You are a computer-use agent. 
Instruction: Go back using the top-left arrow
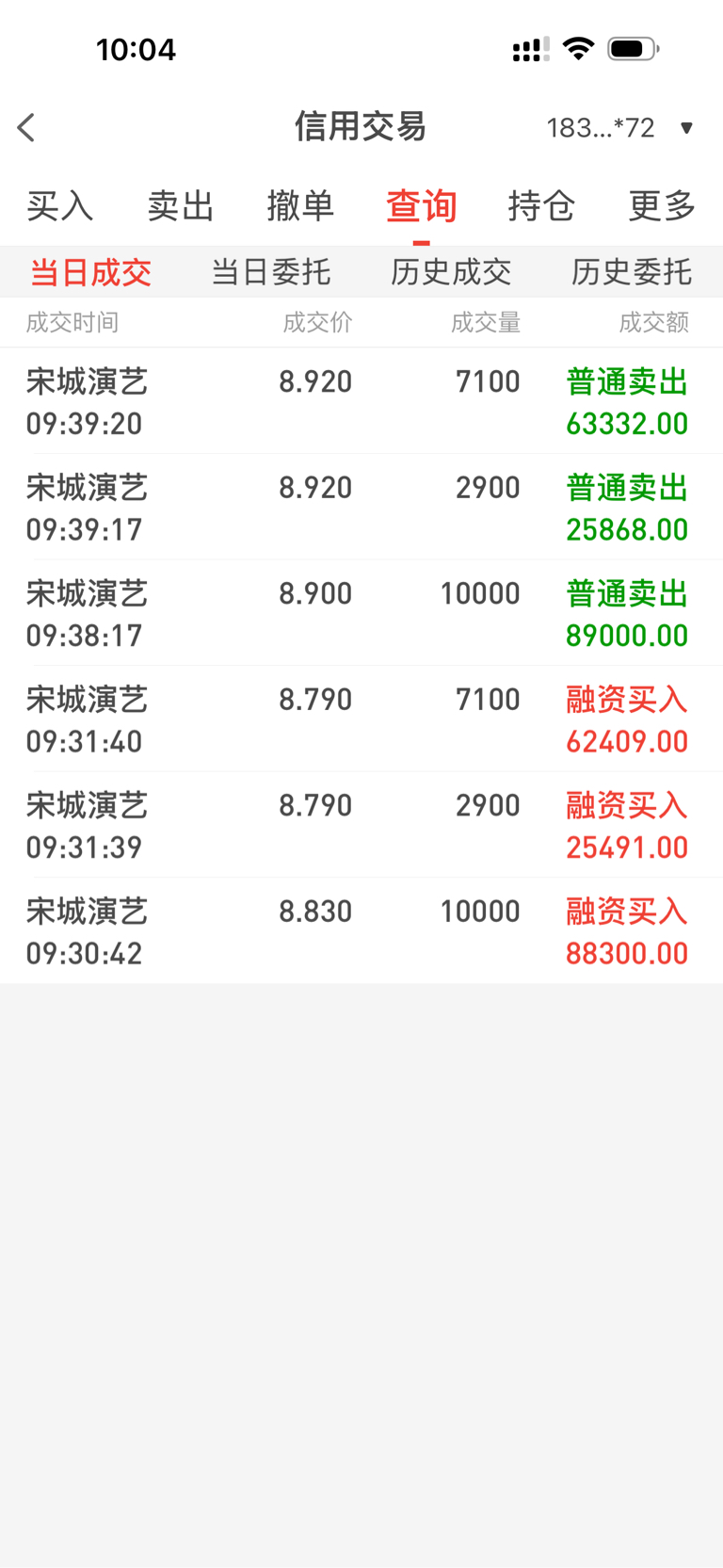26,127
